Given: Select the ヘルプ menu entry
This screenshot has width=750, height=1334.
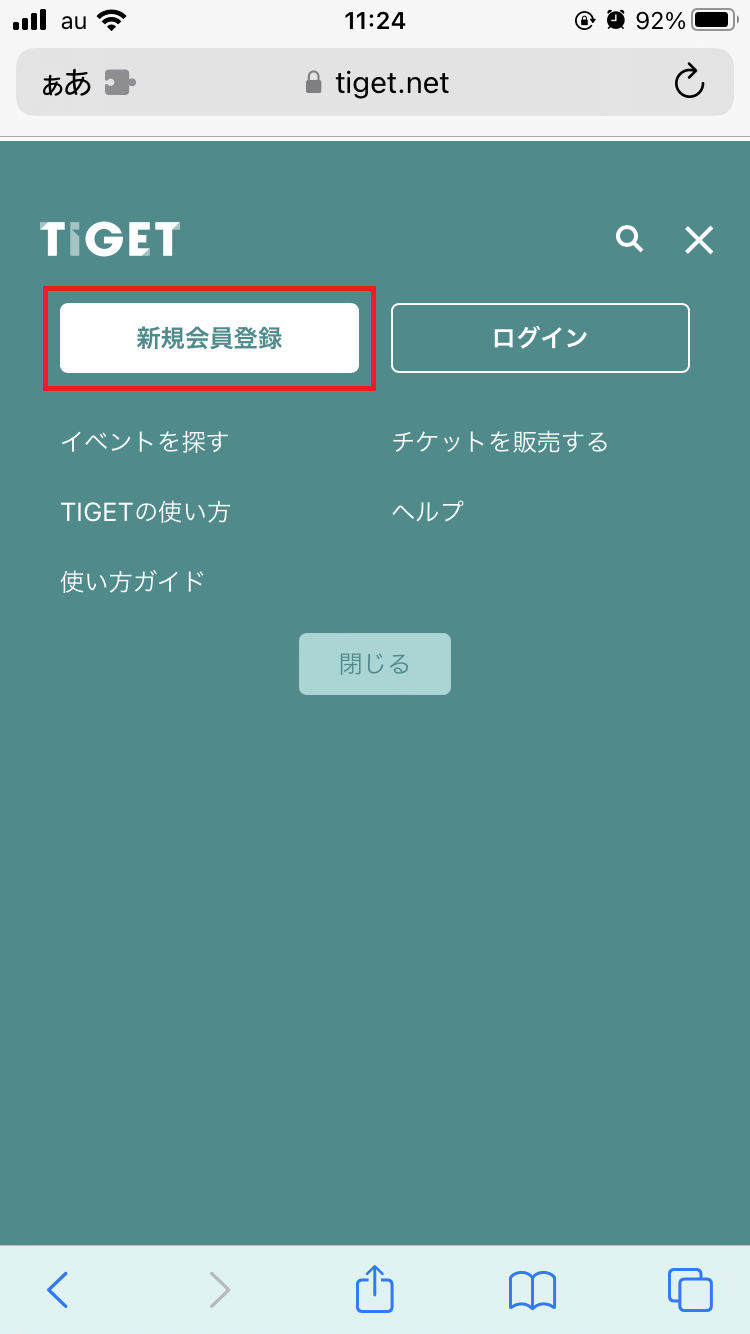Looking at the screenshot, I should point(425,511).
